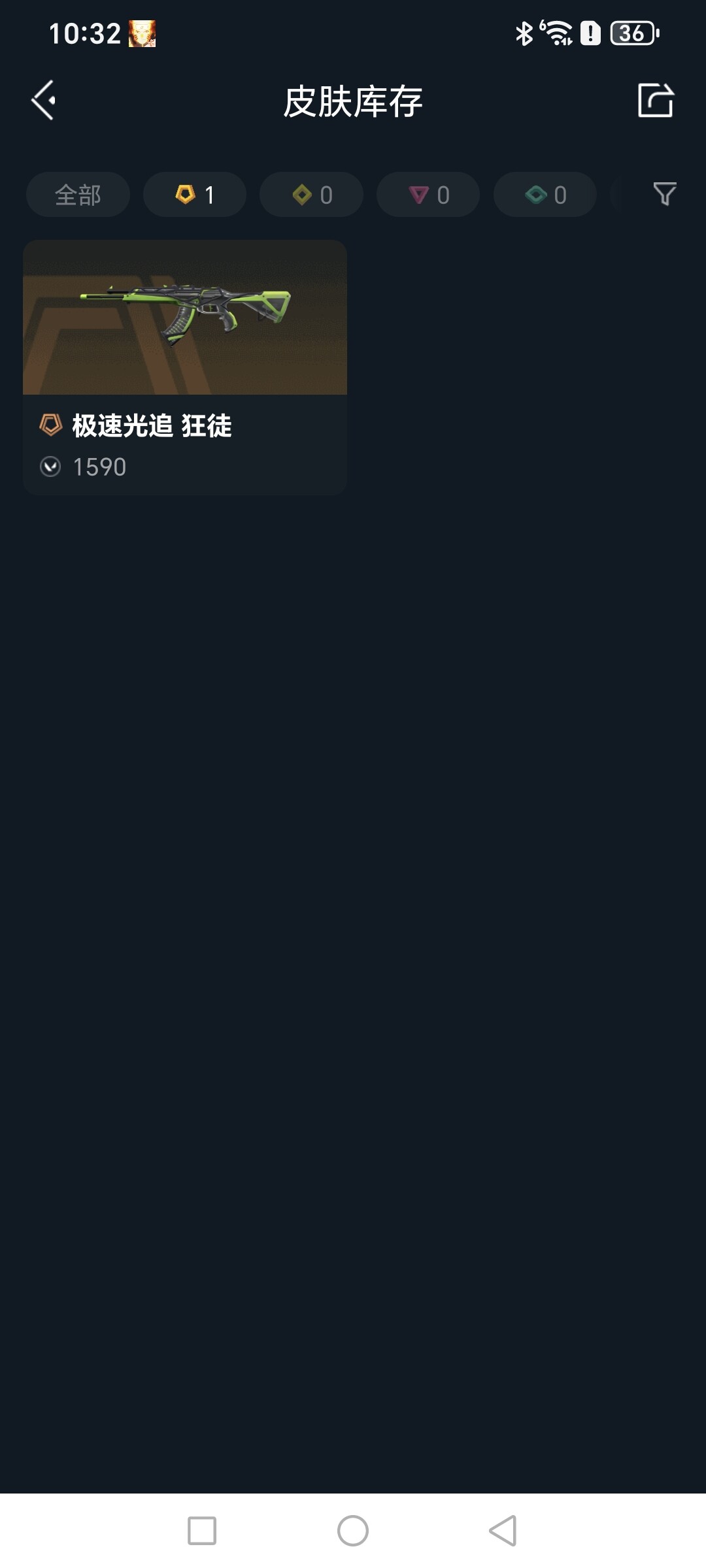Viewport: 706px width, 1568px height.
Task: Go to the system home screen
Action: click(353, 1530)
